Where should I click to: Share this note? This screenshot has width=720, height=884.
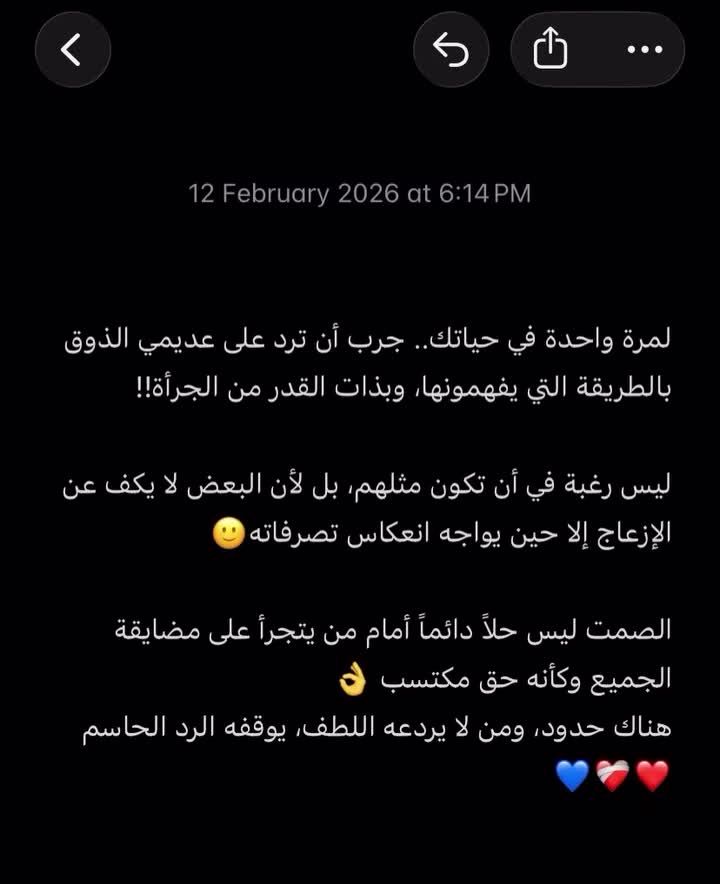(551, 50)
